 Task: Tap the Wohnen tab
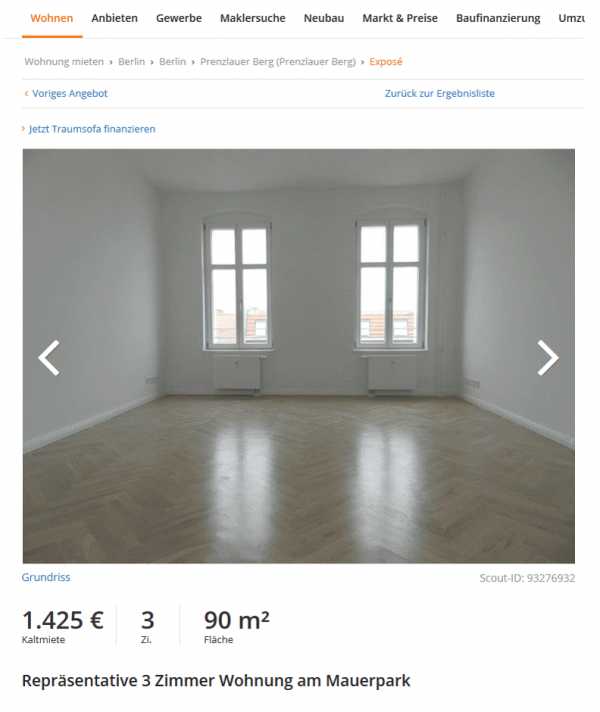51,18
